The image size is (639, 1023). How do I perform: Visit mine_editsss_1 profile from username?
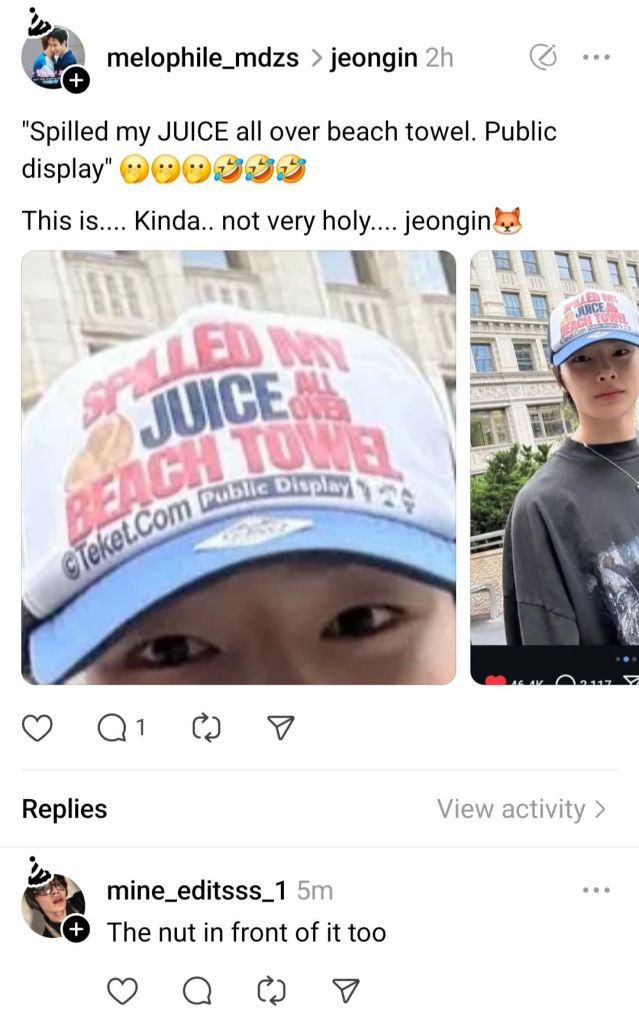(x=197, y=890)
